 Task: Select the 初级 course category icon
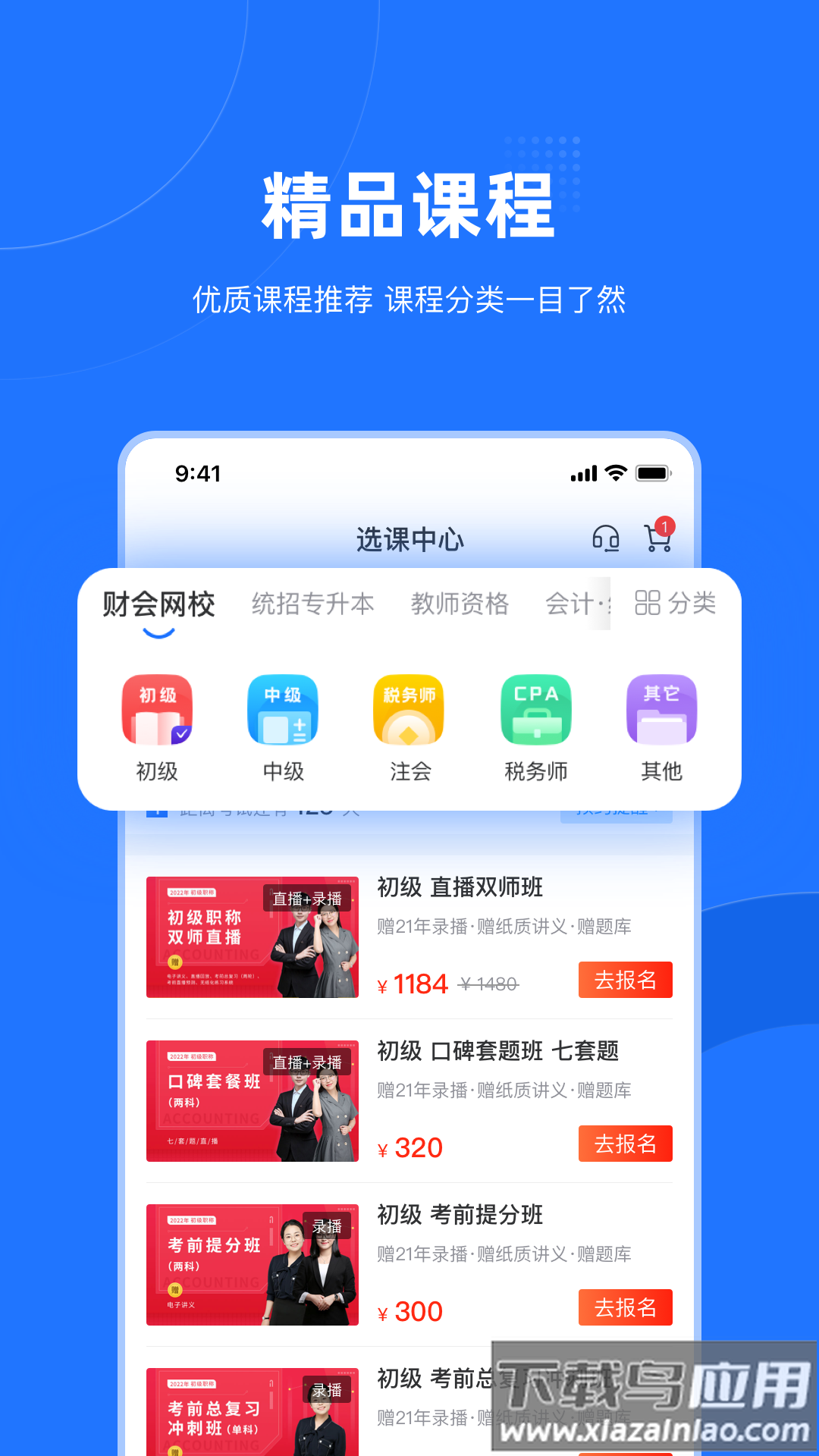point(157,711)
